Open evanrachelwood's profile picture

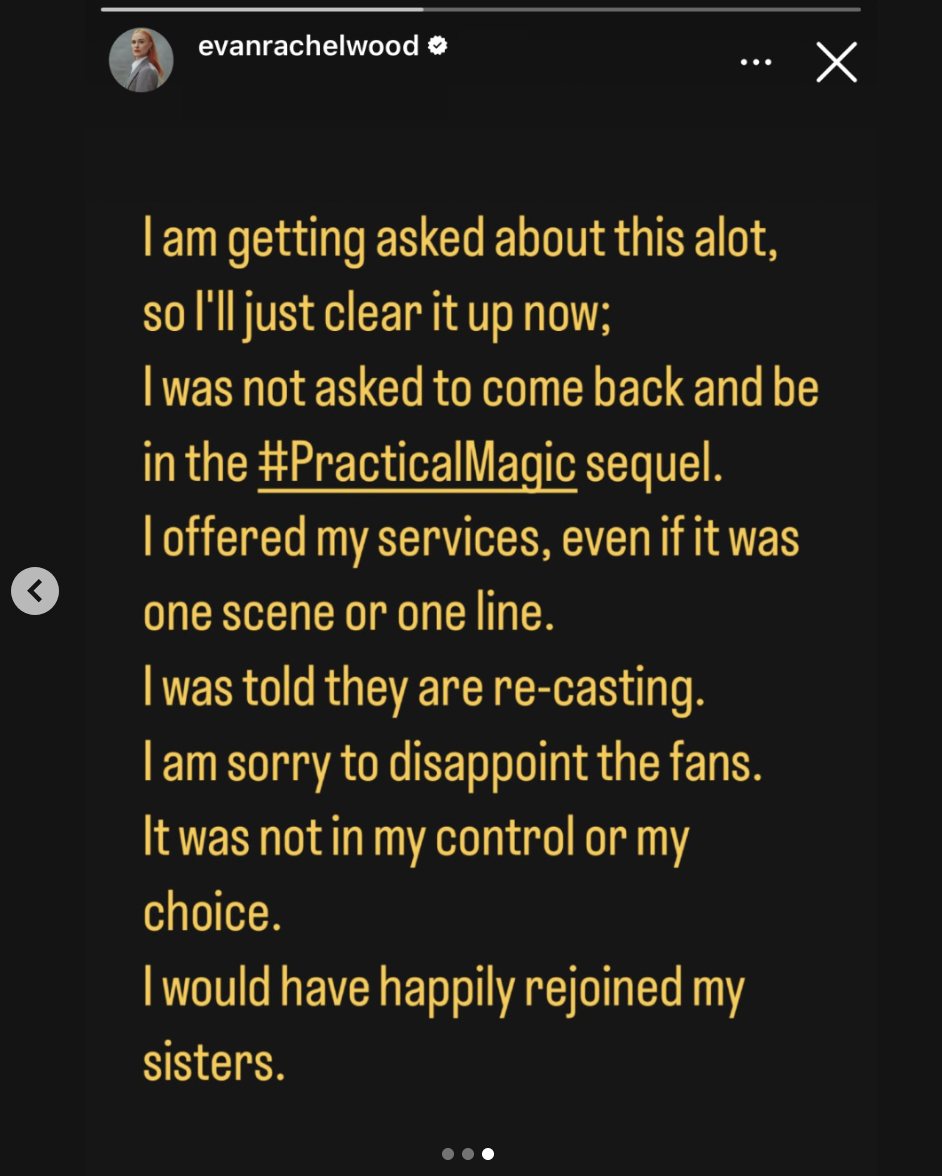point(141,60)
